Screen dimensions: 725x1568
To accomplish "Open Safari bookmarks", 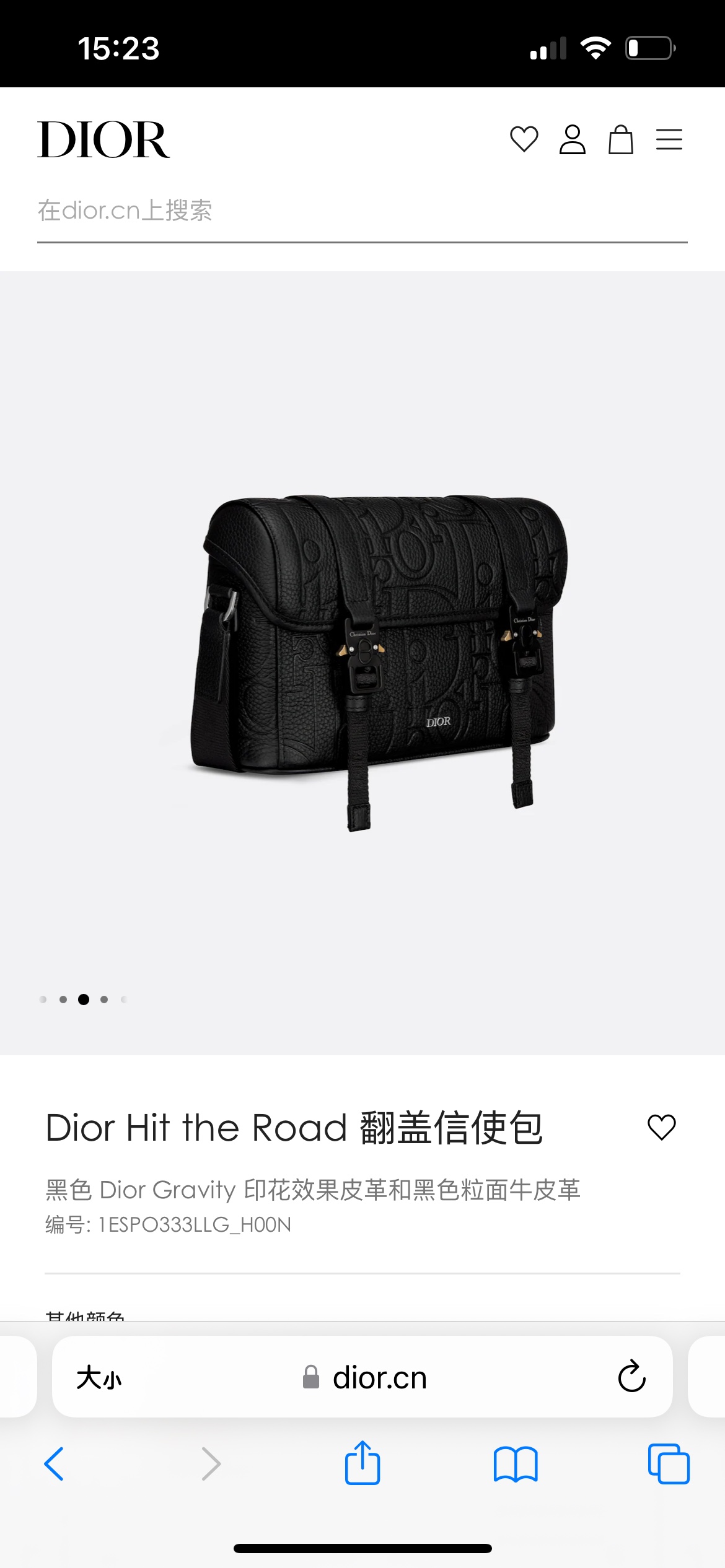I will click(516, 1464).
